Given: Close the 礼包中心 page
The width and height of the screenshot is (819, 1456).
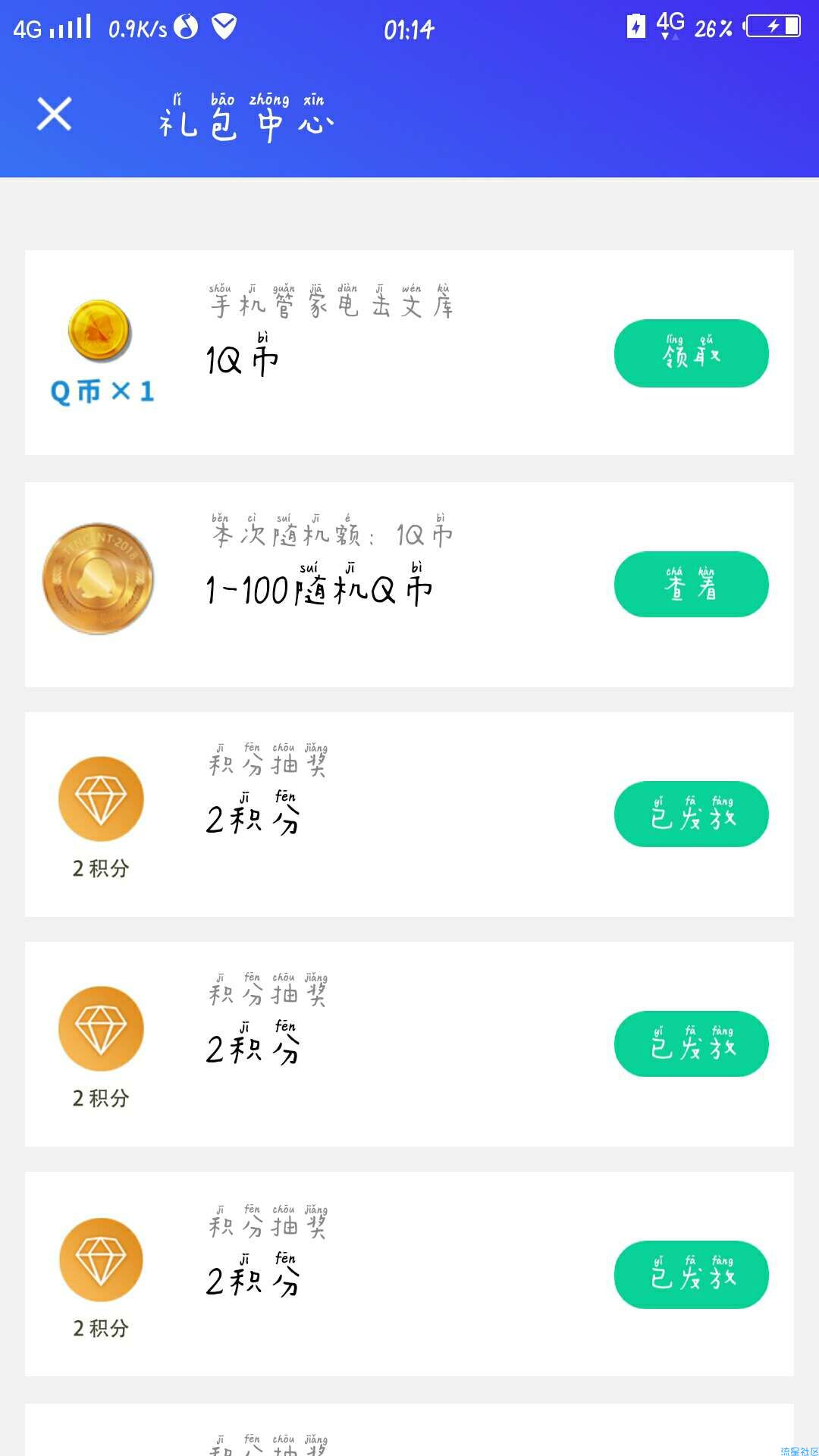Looking at the screenshot, I should tap(55, 114).
